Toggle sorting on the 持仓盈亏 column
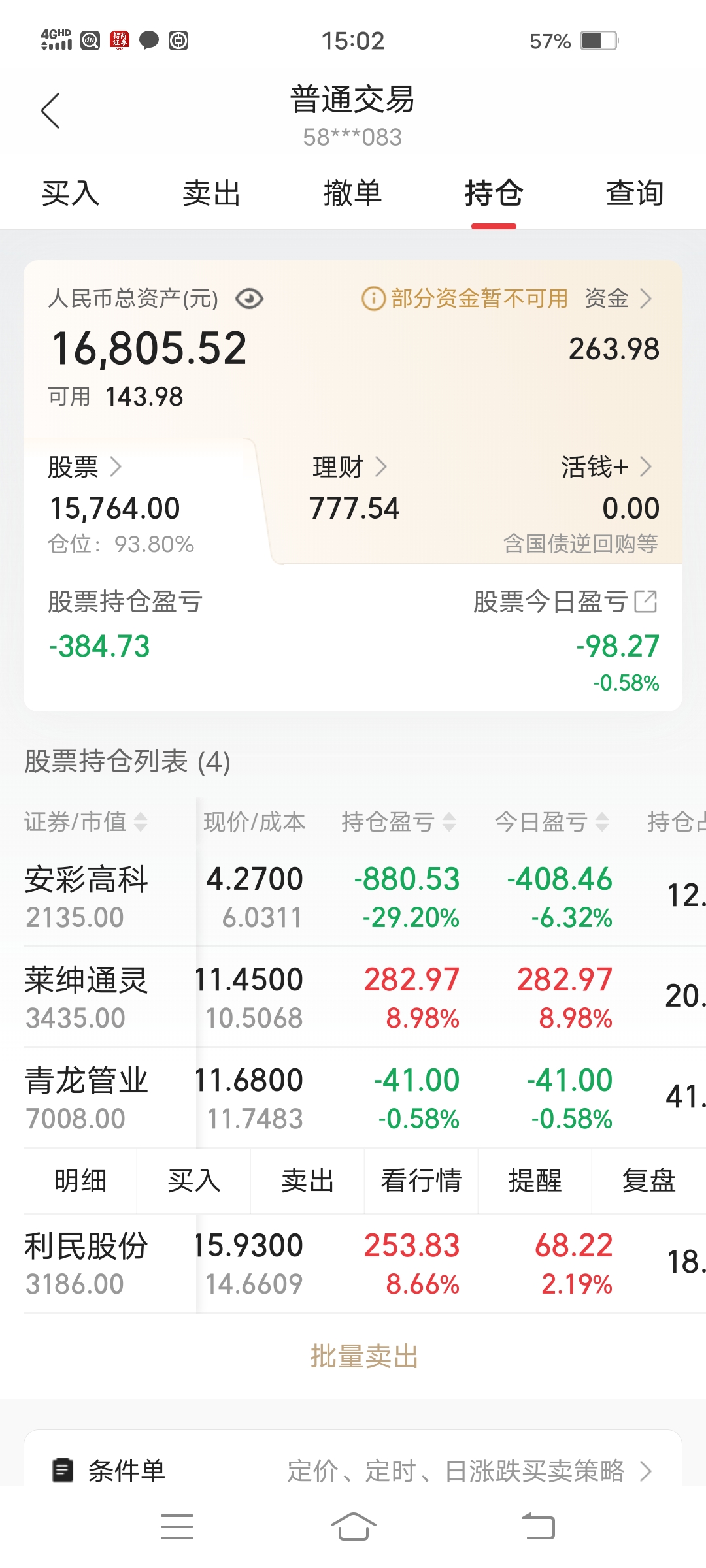 pyautogui.click(x=448, y=822)
